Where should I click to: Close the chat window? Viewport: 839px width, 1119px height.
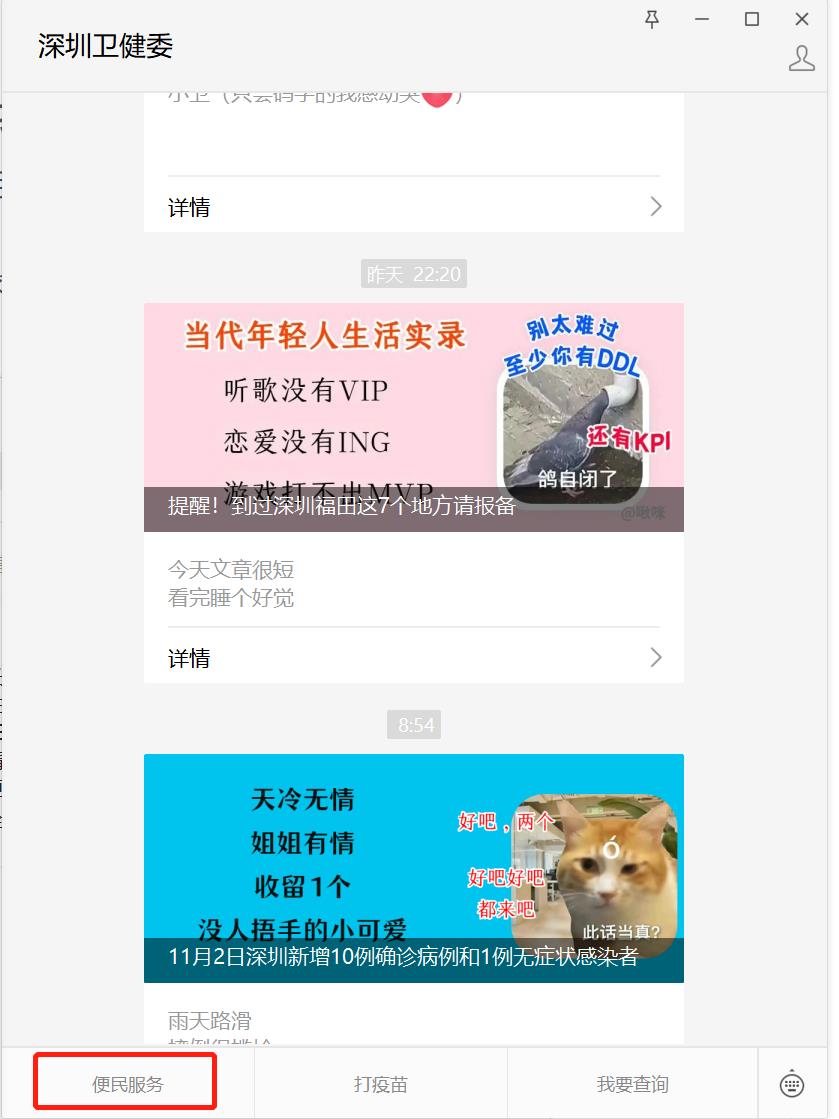(802, 19)
